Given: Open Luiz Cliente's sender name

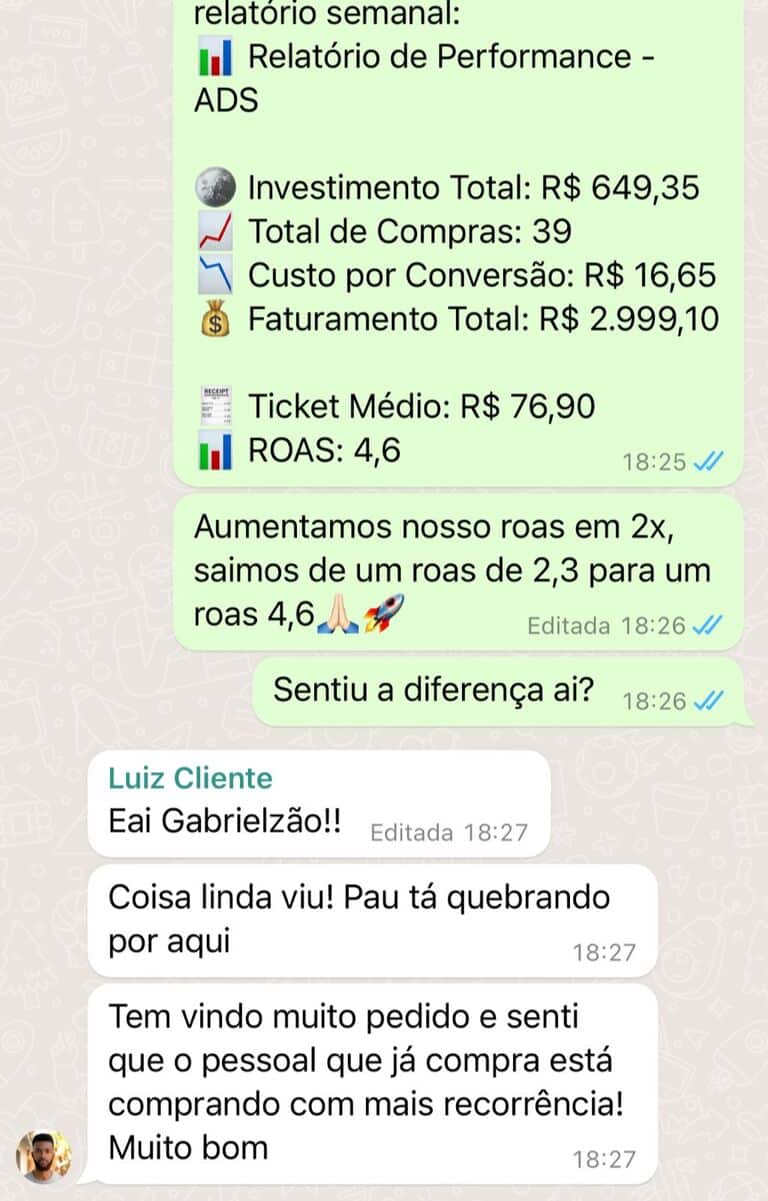Looking at the screenshot, I should 190,778.
